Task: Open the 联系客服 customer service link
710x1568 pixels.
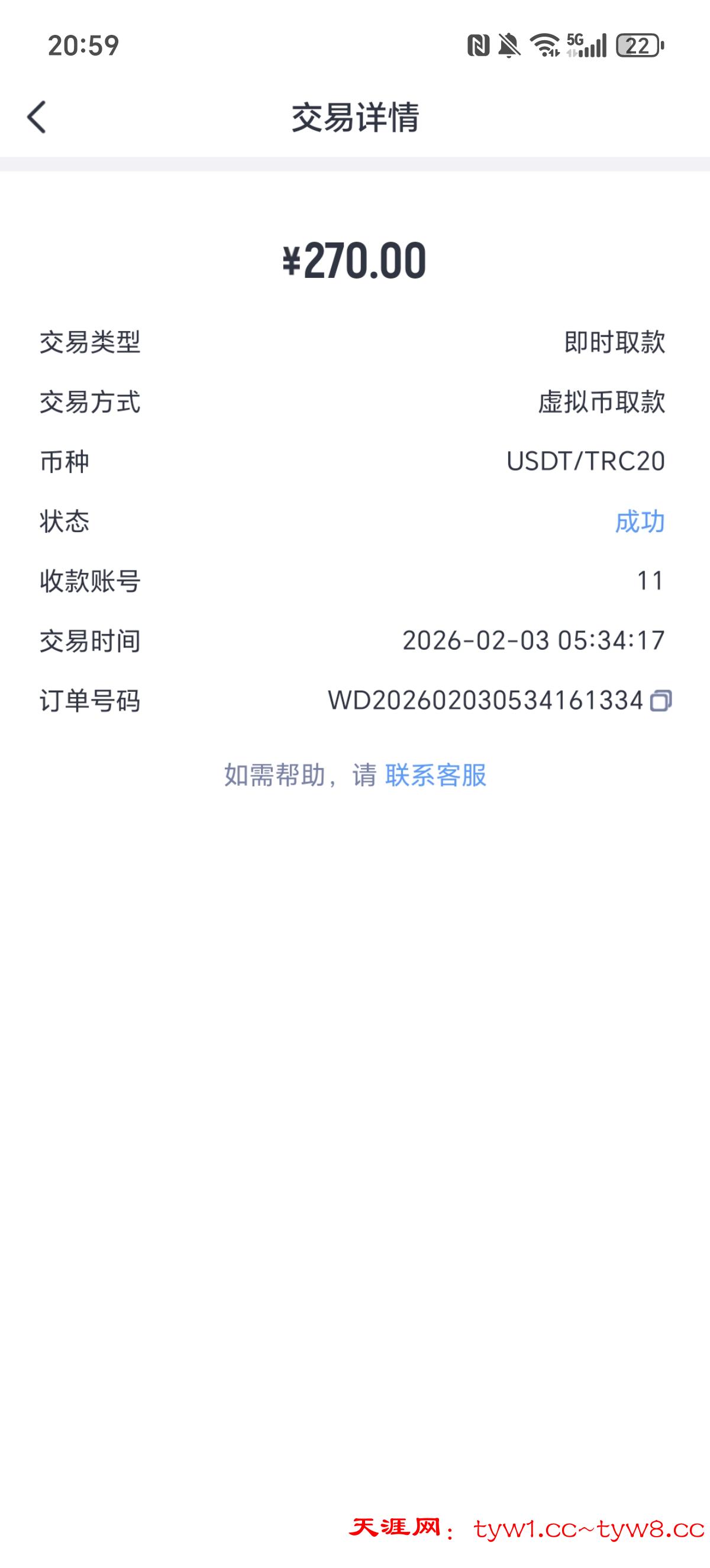Action: pos(435,775)
